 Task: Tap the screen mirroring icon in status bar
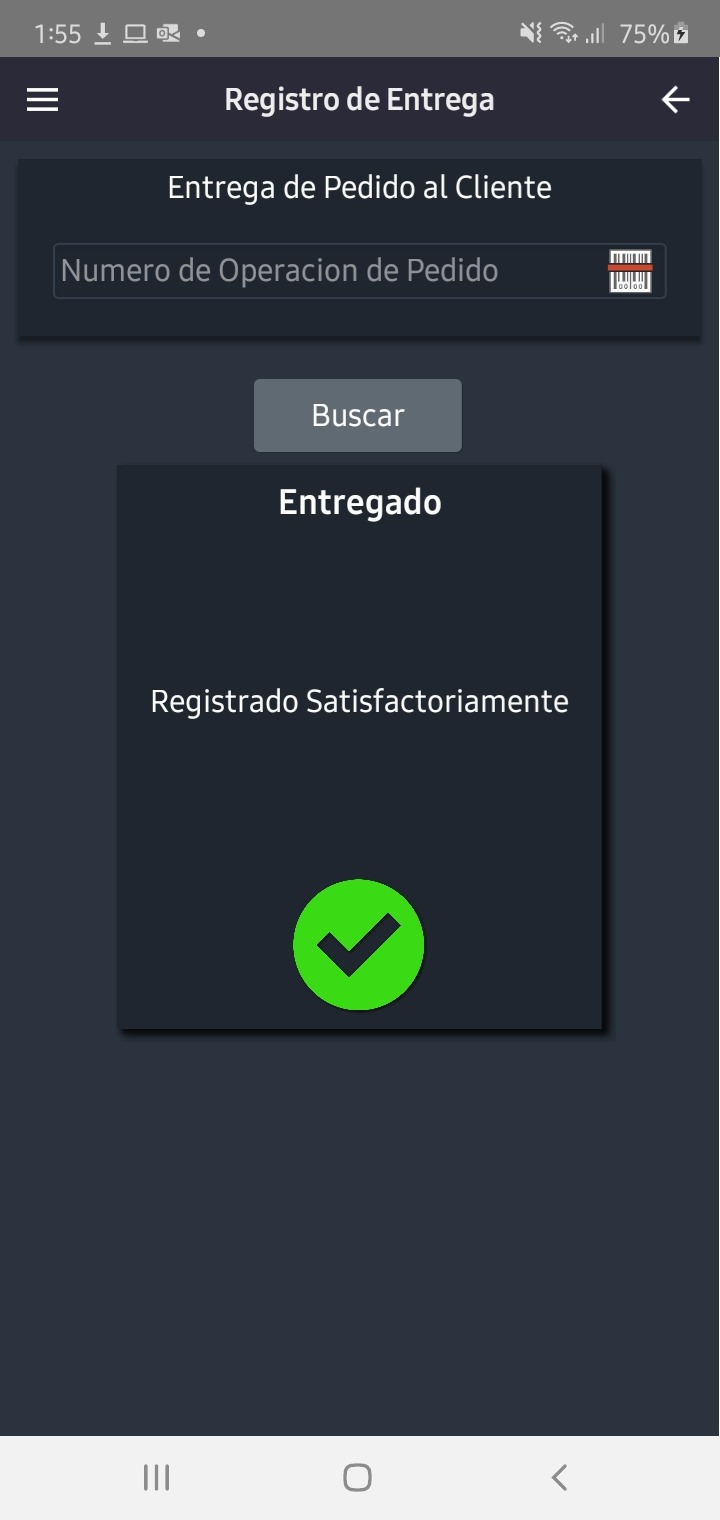click(134, 33)
